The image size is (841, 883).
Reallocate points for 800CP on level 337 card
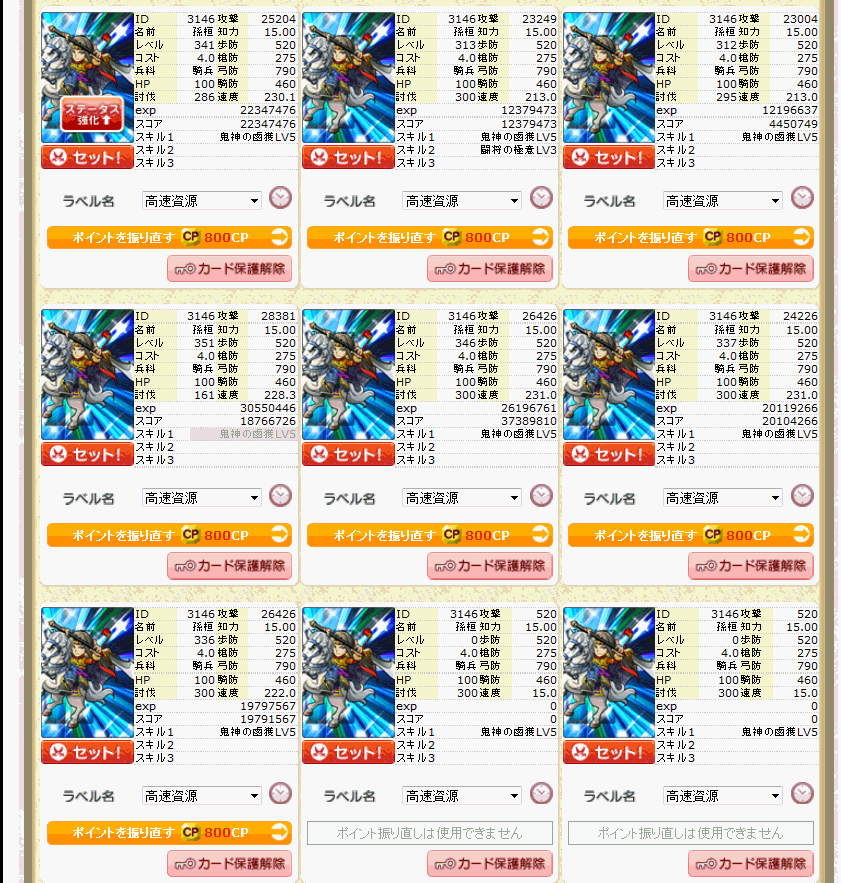coord(690,535)
